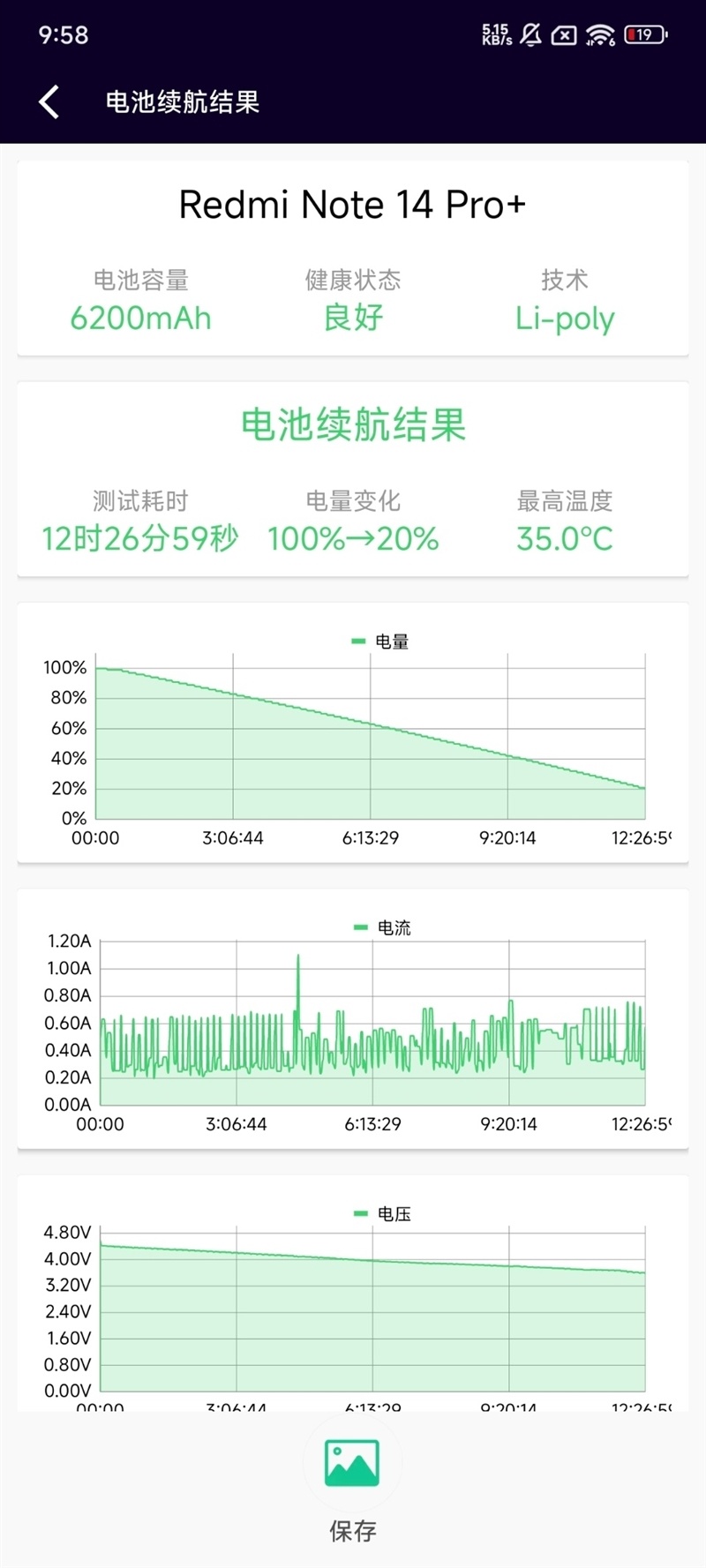Tap the muted notification bell in the status bar

[x=529, y=35]
